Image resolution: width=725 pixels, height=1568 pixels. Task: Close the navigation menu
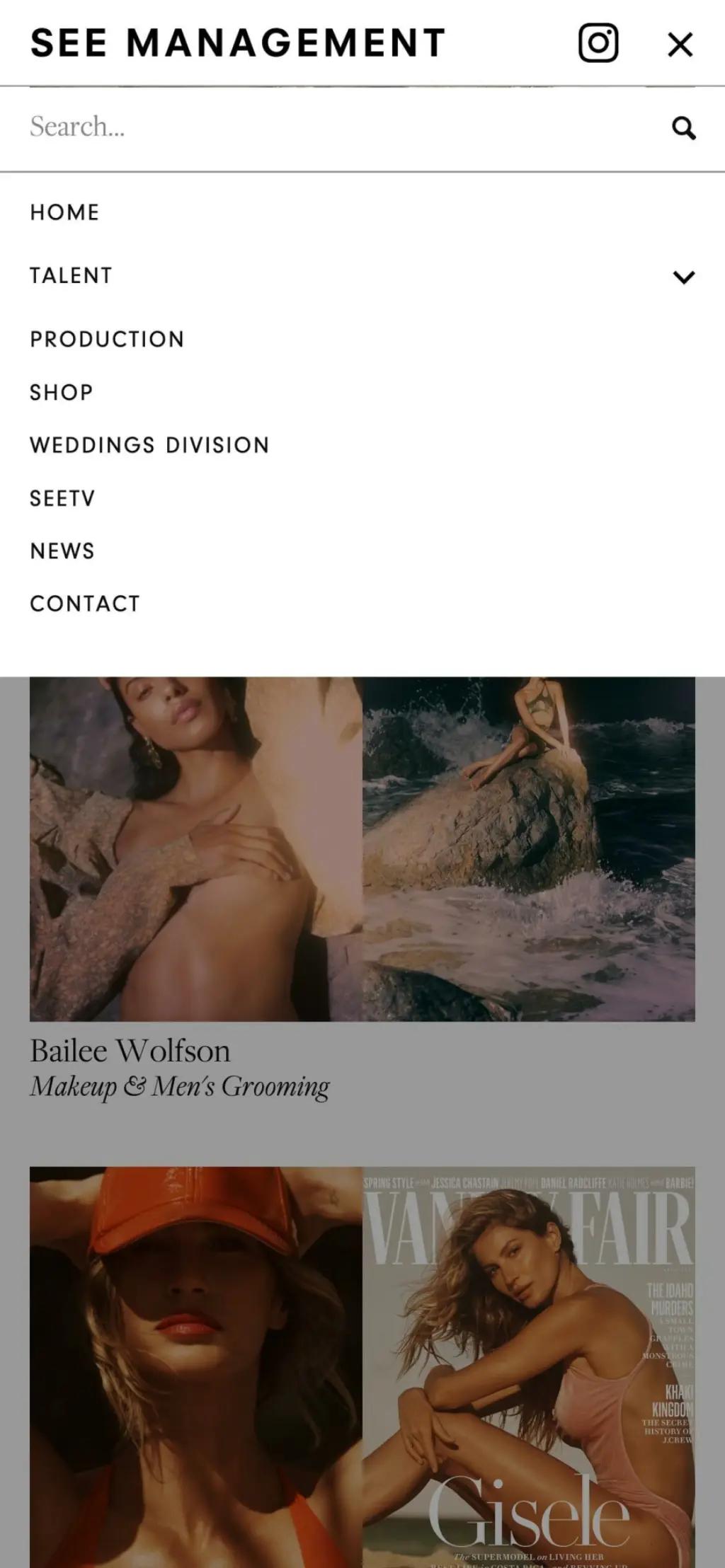pyautogui.click(x=680, y=45)
